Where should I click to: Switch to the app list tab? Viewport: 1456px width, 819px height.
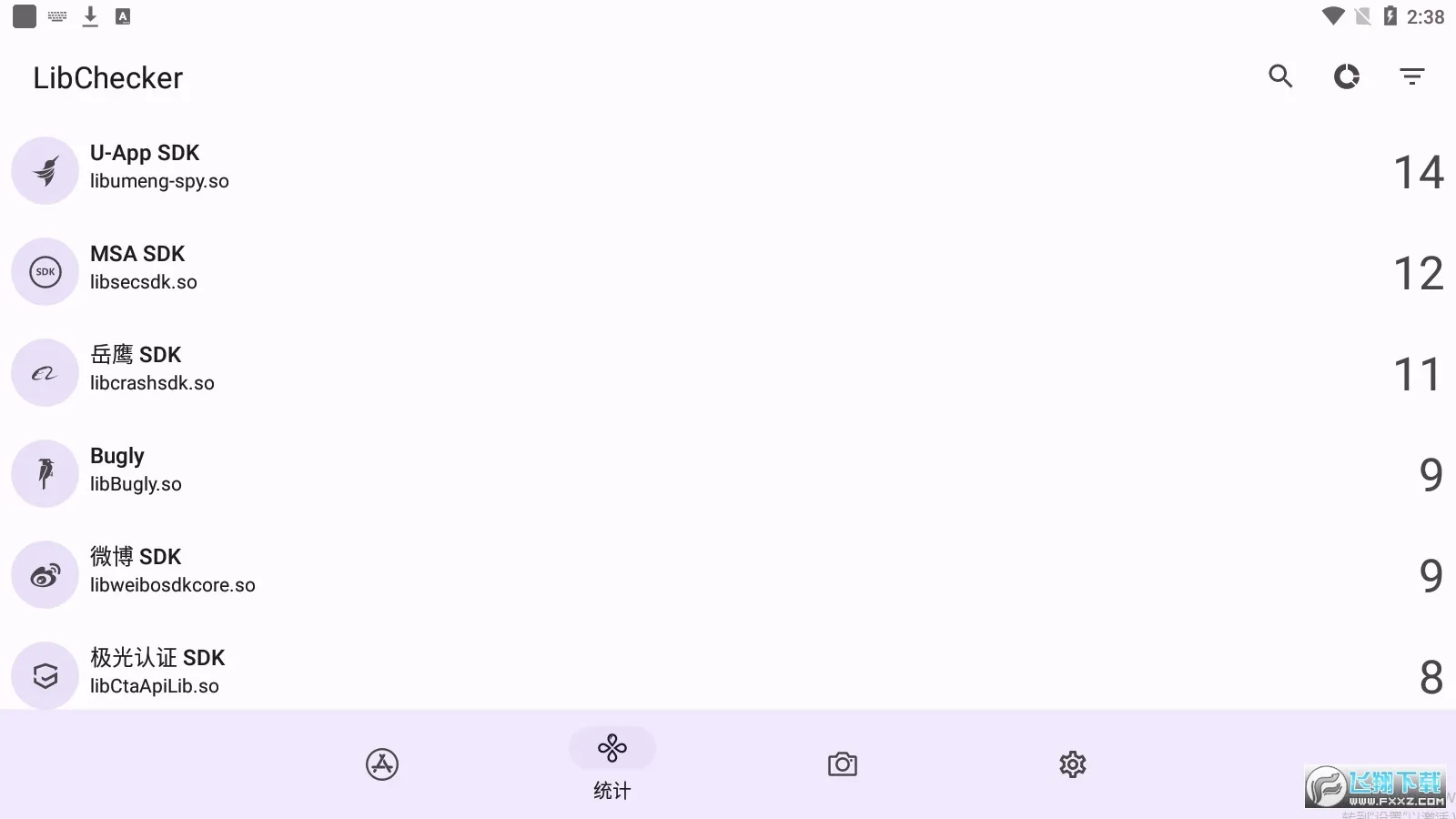(382, 764)
